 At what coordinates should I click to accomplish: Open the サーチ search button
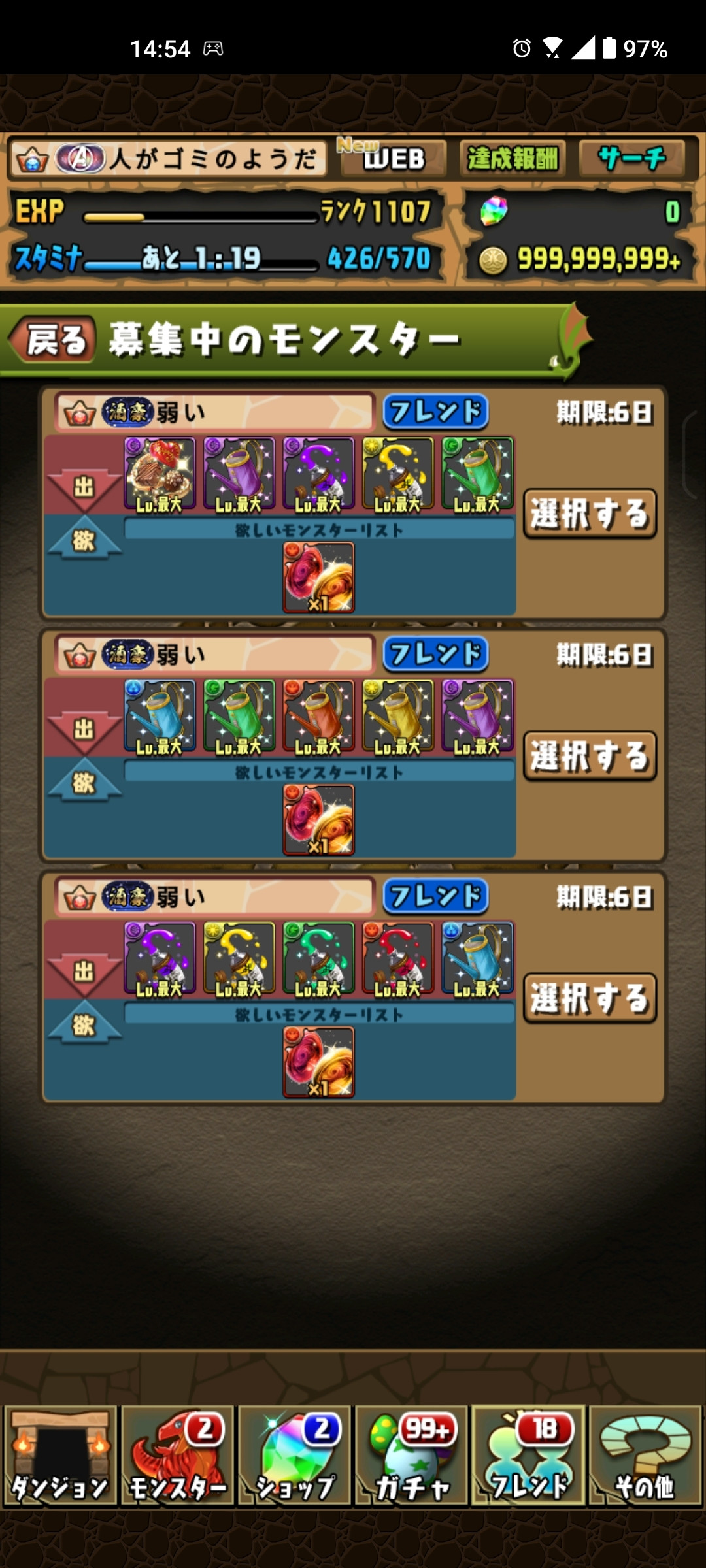tap(632, 158)
